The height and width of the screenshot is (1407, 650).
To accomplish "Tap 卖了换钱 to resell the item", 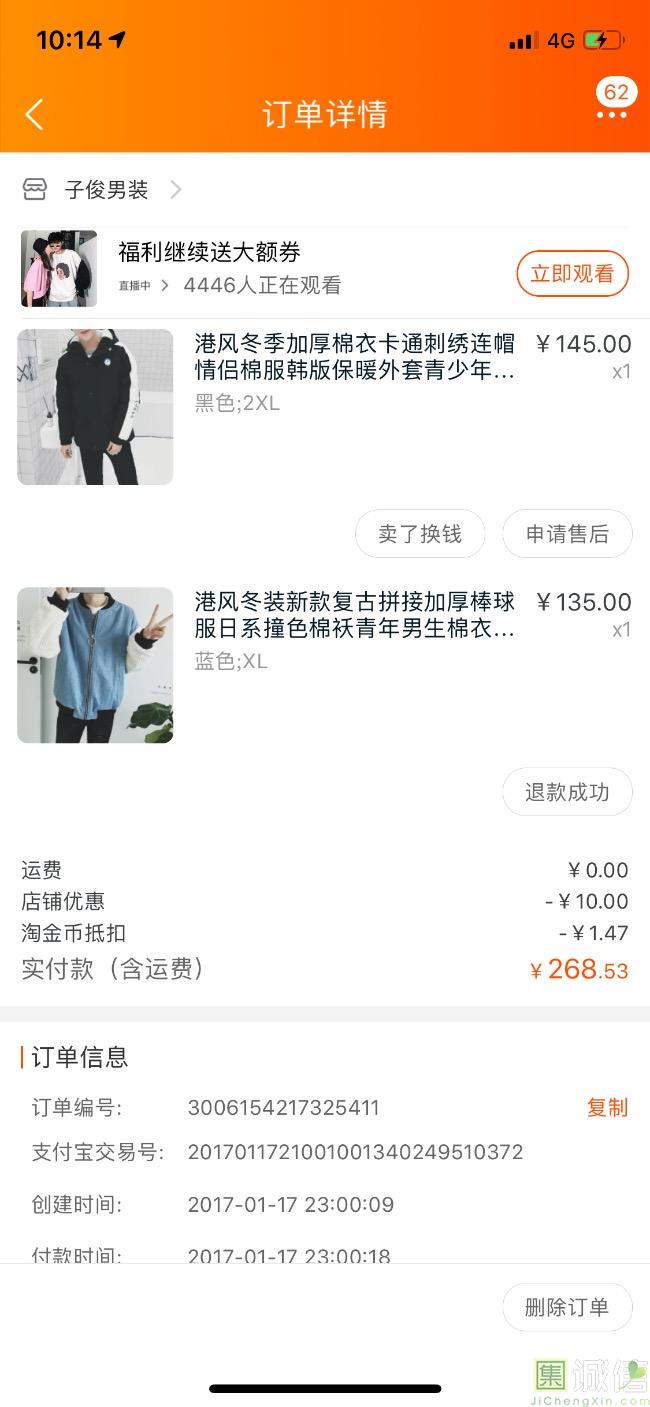I will pos(420,534).
